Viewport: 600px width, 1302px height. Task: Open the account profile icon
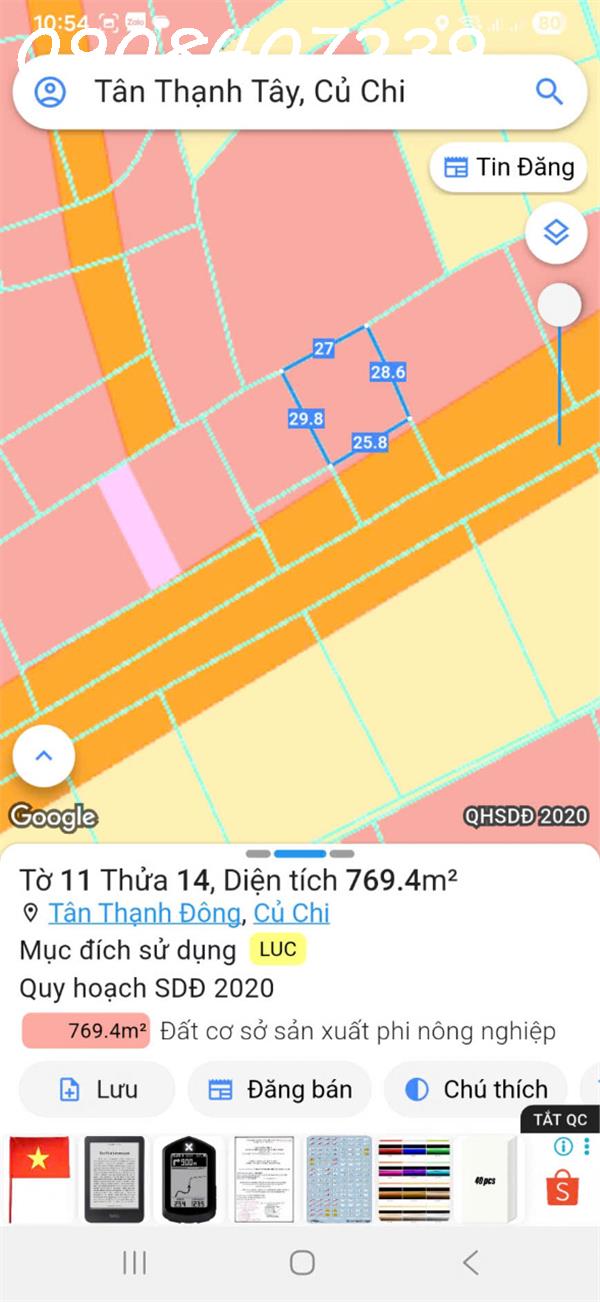pos(50,92)
